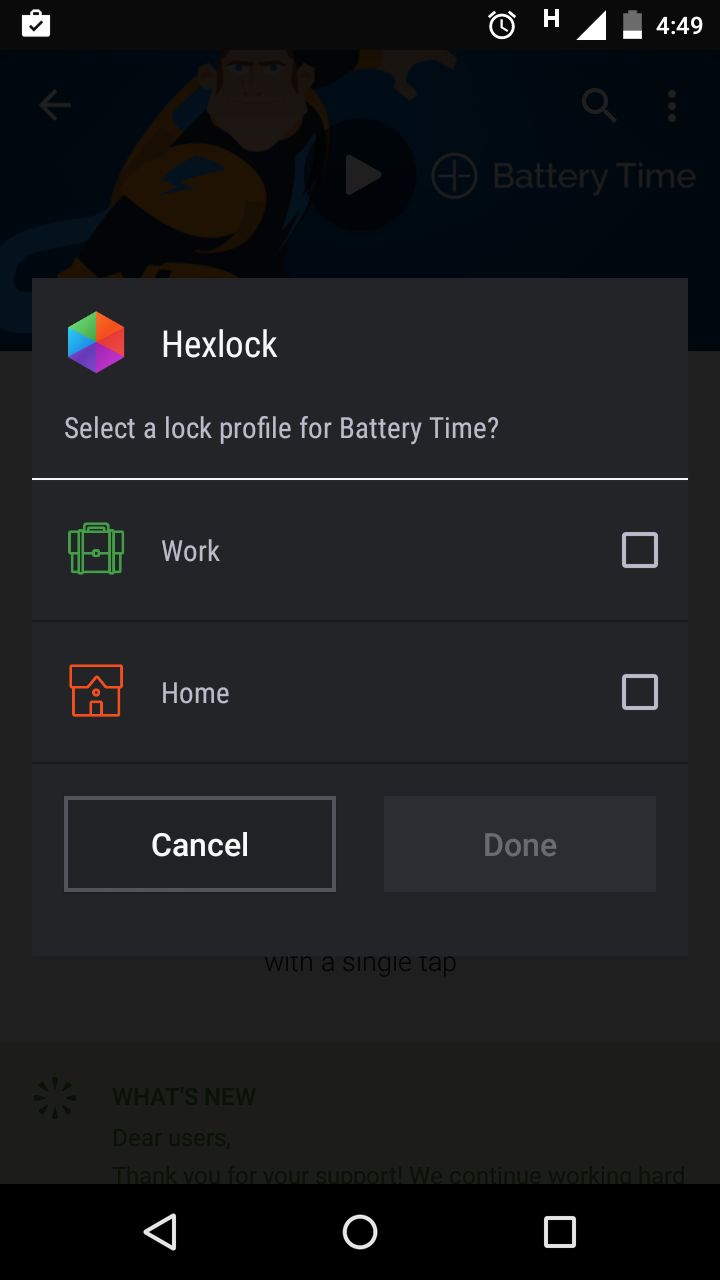The width and height of the screenshot is (720, 1280).
Task: Check the Work profile checkbox
Action: pos(640,550)
